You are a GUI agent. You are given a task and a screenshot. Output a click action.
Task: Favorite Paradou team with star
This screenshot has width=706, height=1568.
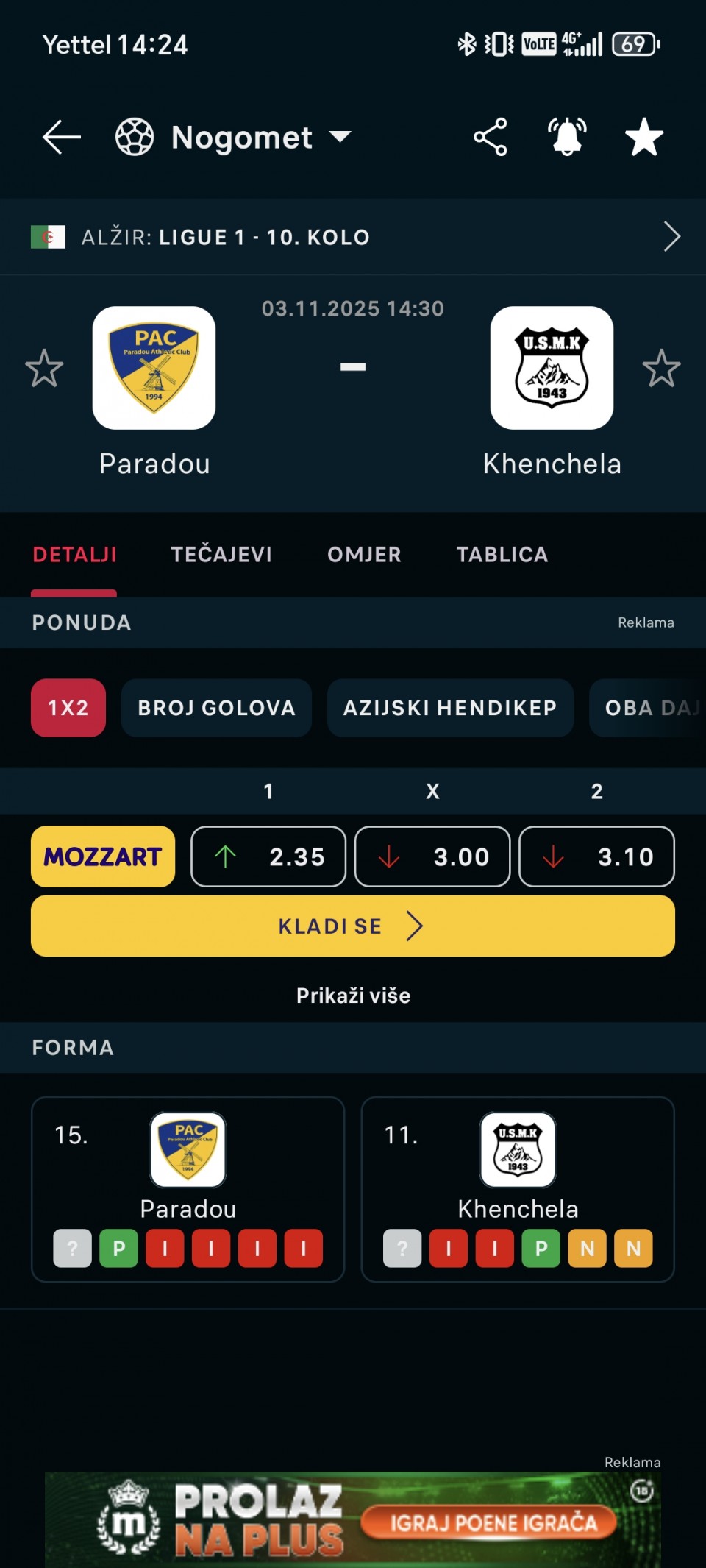[44, 368]
